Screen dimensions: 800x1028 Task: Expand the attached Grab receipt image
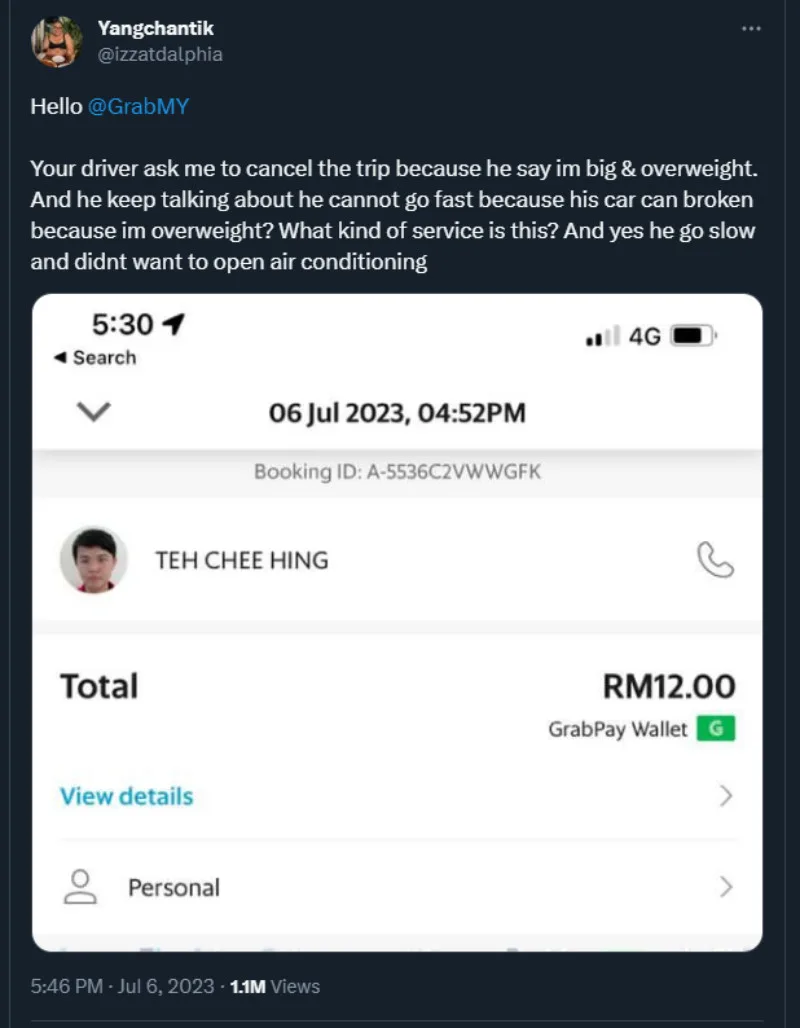[397, 622]
